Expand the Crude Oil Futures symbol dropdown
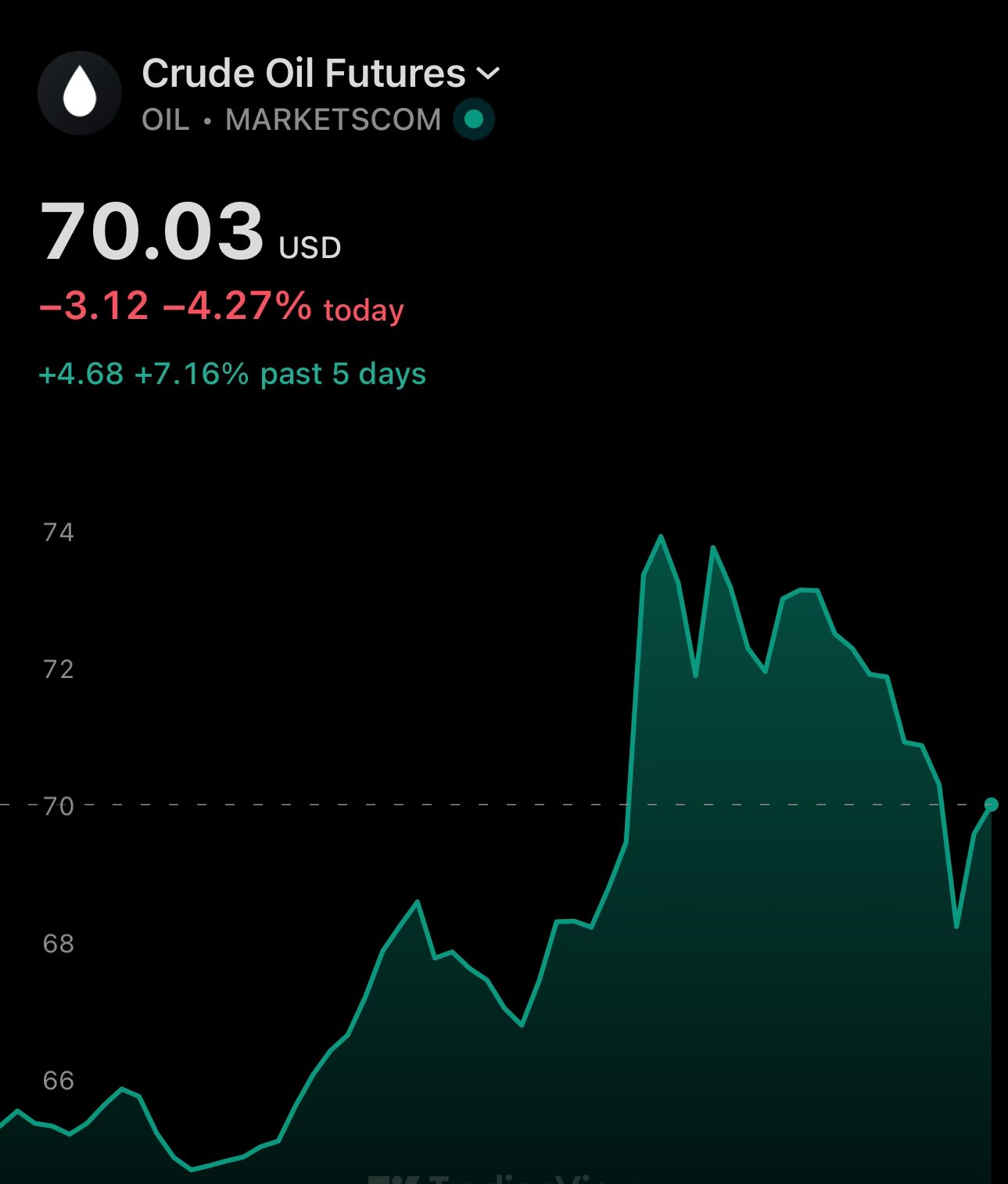Screen dimensions: 1008x1184 pyautogui.click(x=488, y=74)
